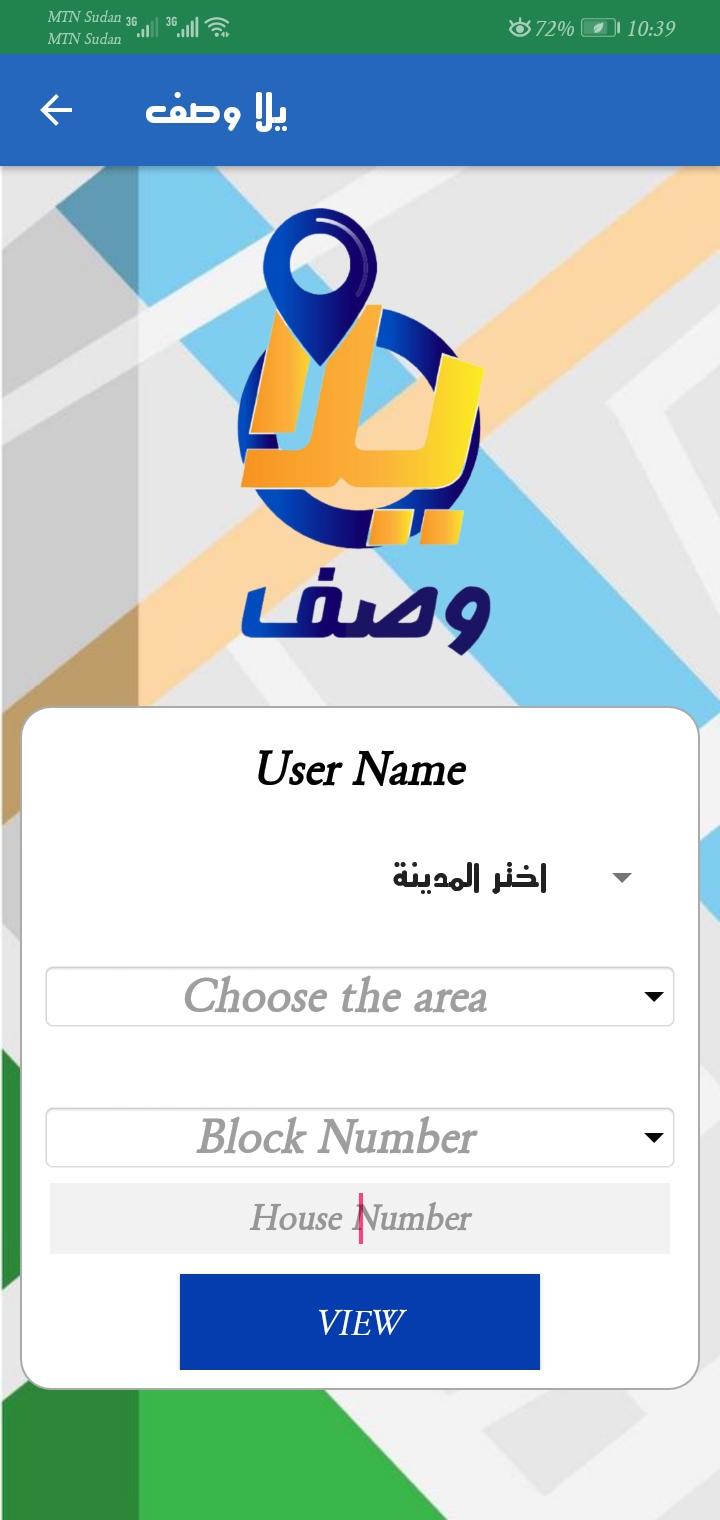Open the Block Number dropdown
The image size is (720, 1520).
tap(360, 1137)
